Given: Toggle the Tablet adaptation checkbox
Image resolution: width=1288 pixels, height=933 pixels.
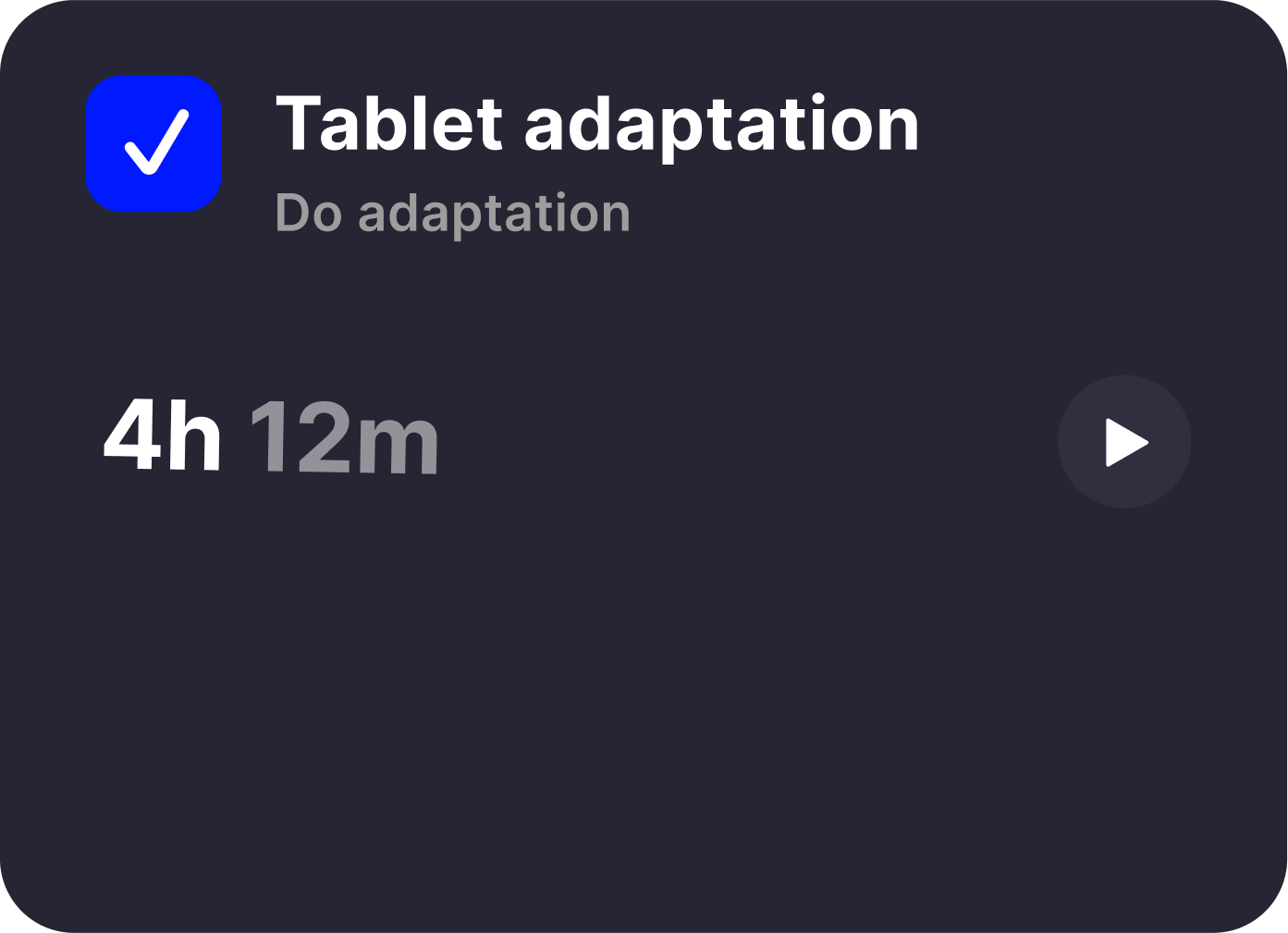Looking at the screenshot, I should pos(153,144).
